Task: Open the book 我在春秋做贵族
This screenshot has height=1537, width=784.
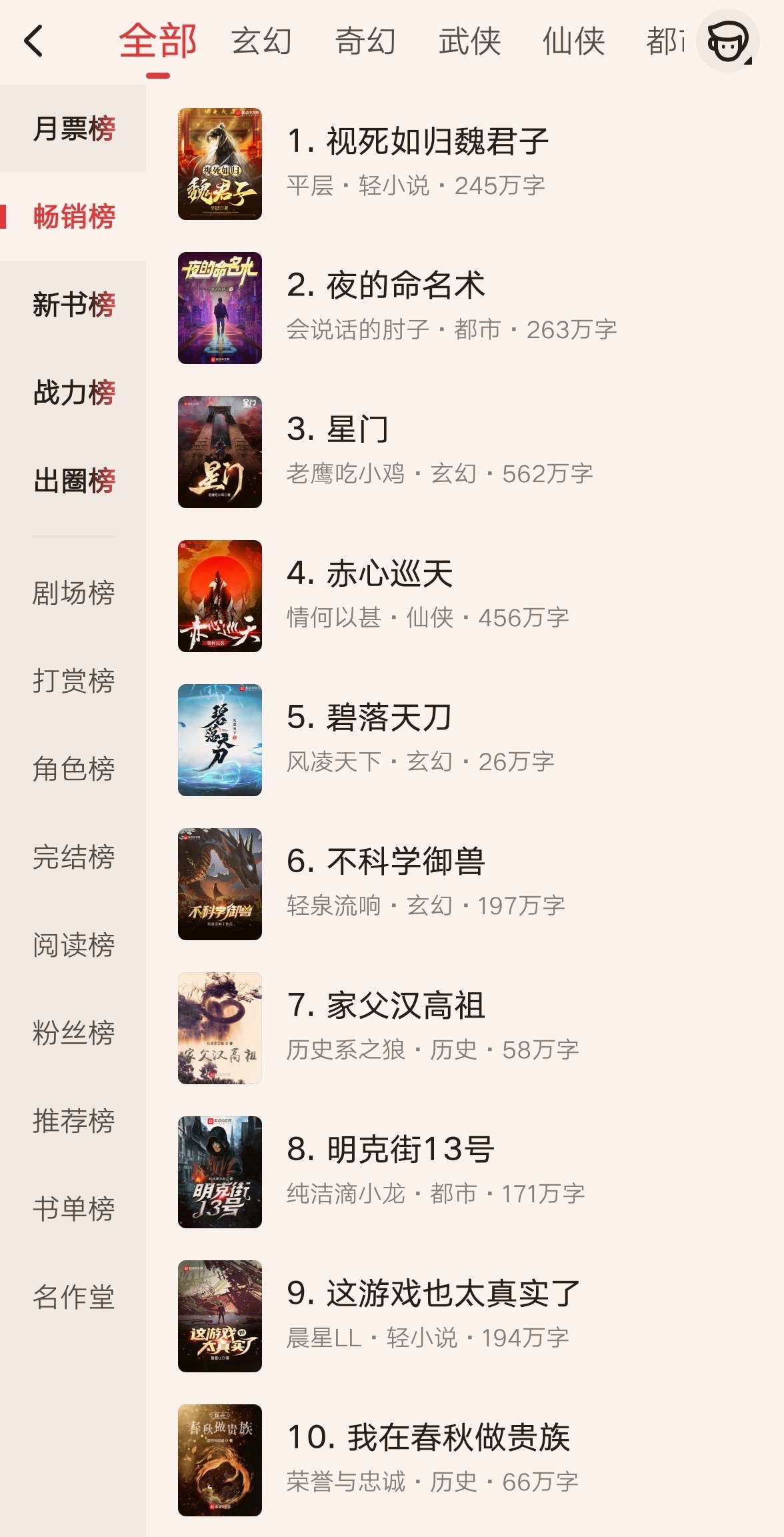Action: pyautogui.click(x=465, y=1460)
